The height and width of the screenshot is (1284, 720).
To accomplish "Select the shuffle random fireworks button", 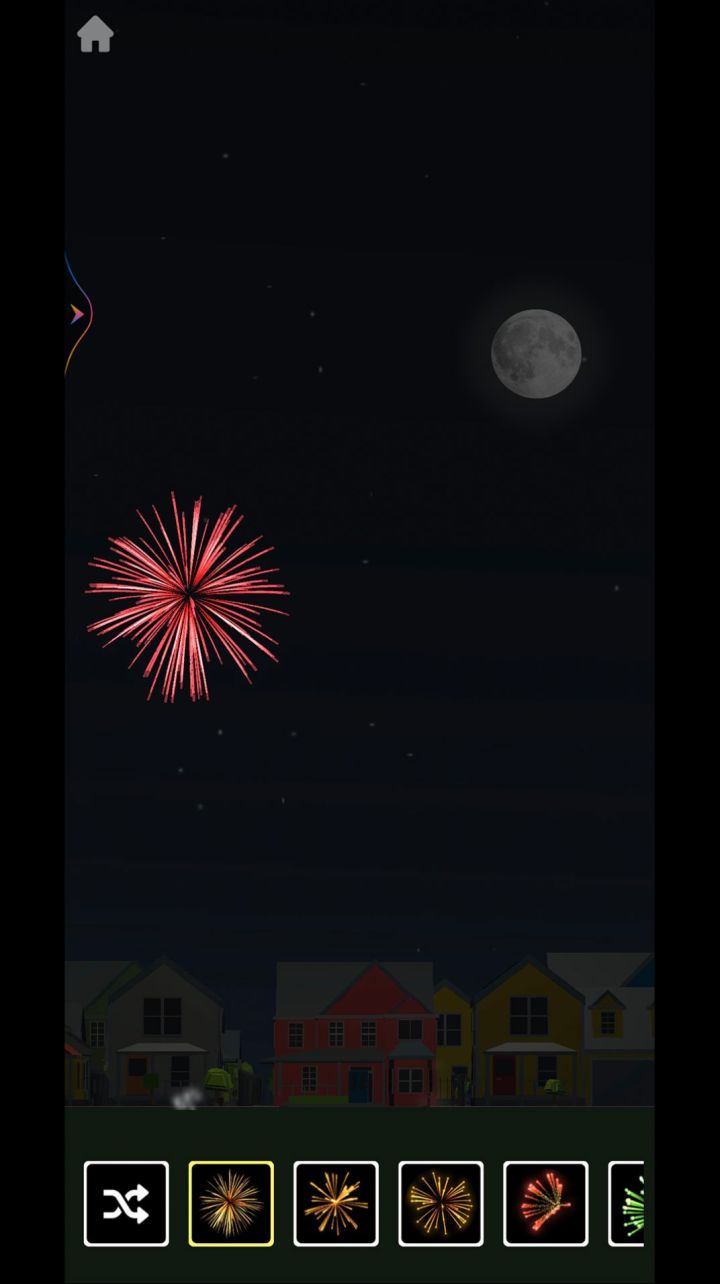I will click(126, 1203).
